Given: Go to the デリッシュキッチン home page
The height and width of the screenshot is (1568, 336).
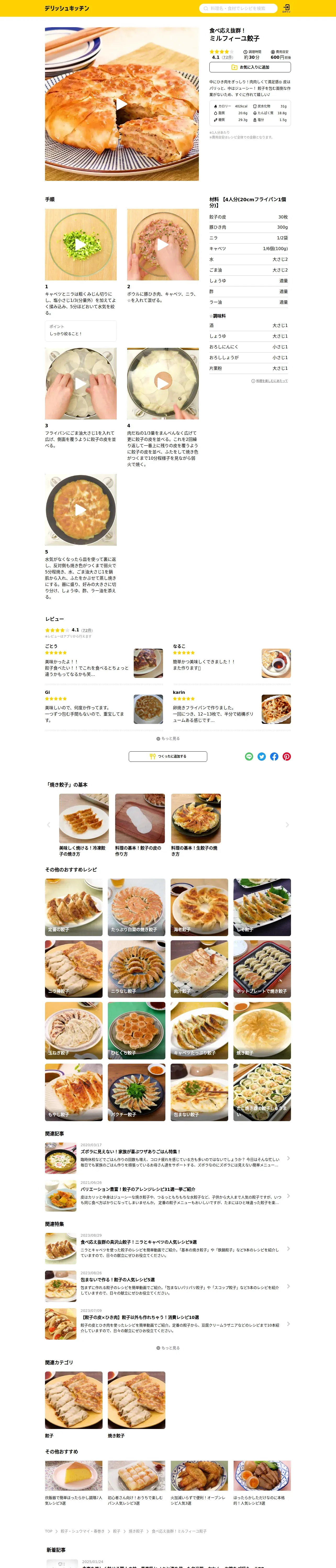Looking at the screenshot, I should 66,9.
